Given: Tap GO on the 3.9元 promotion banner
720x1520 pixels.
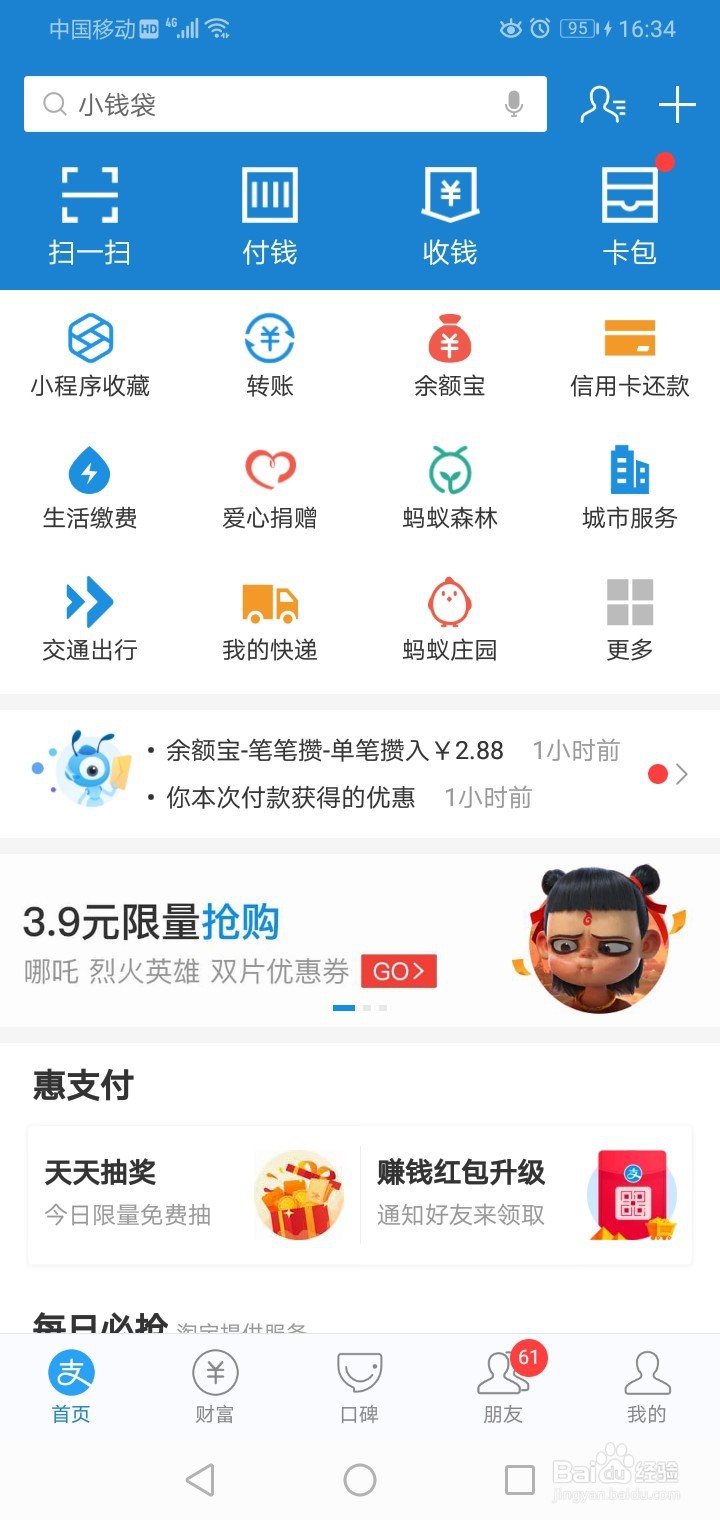Looking at the screenshot, I should point(399,970).
